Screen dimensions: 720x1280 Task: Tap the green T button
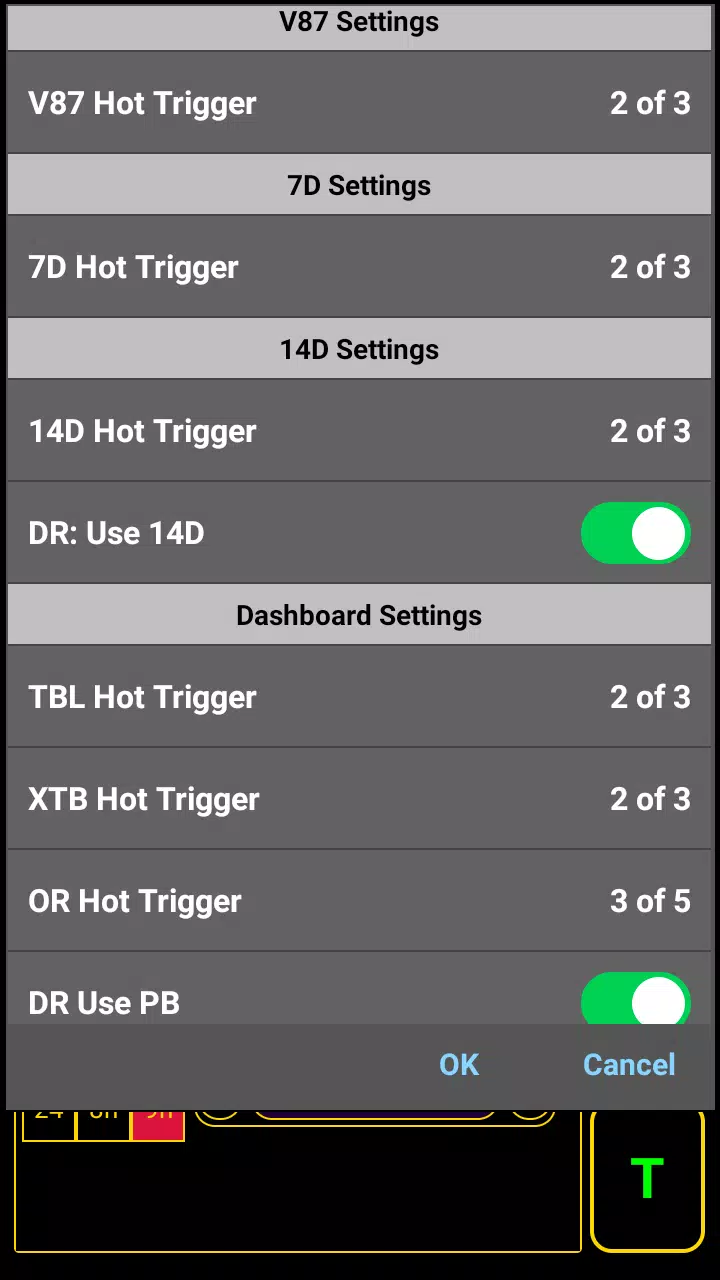647,1178
